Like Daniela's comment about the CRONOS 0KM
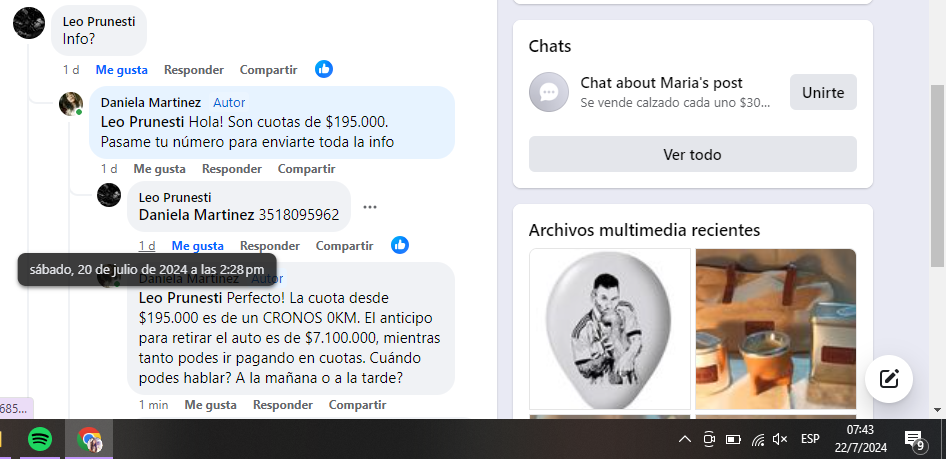 click(210, 405)
